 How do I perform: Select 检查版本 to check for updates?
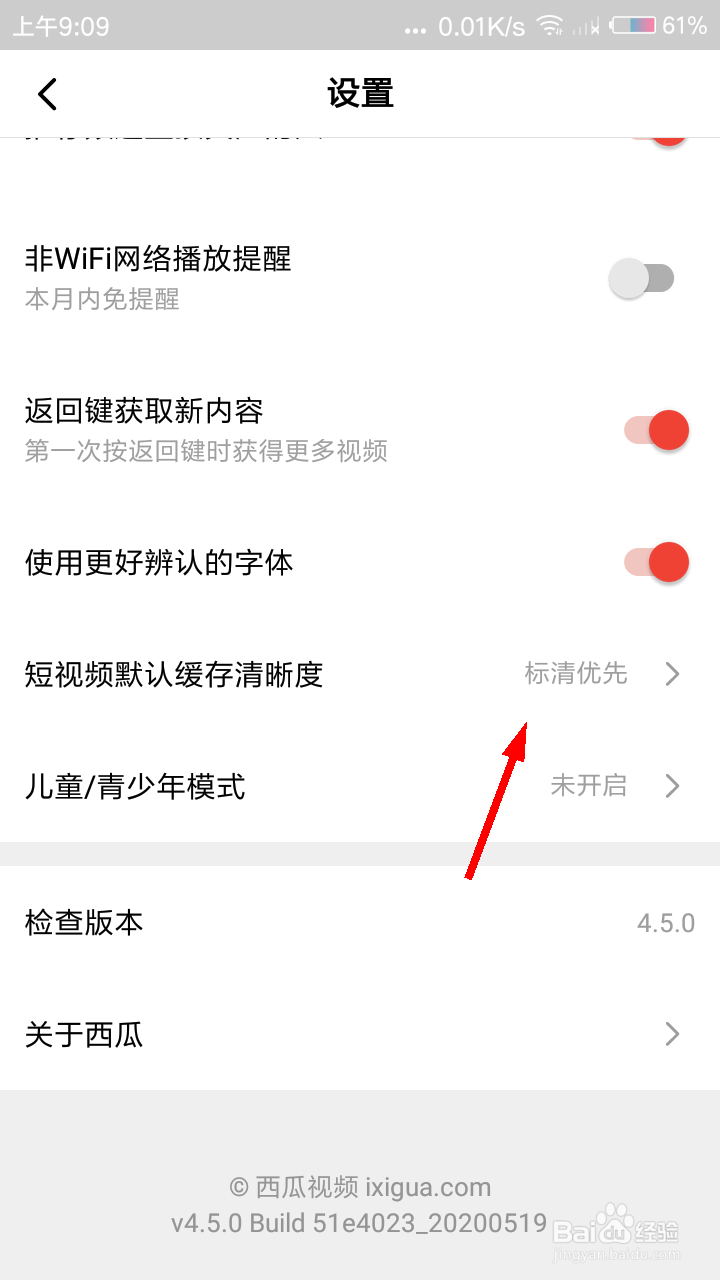click(x=360, y=922)
